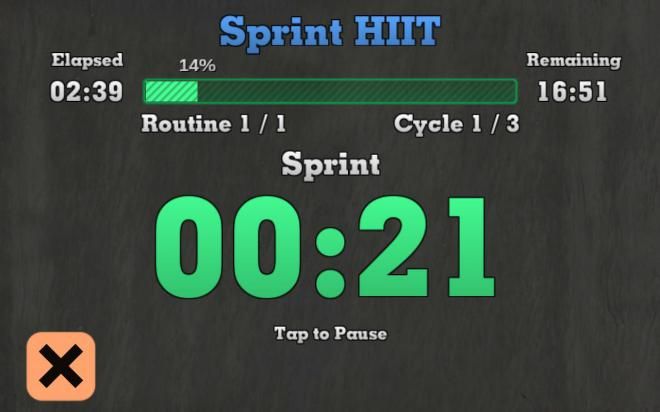Pause the Sprint countdown timer
The width and height of the screenshot is (660, 412).
(x=330, y=248)
